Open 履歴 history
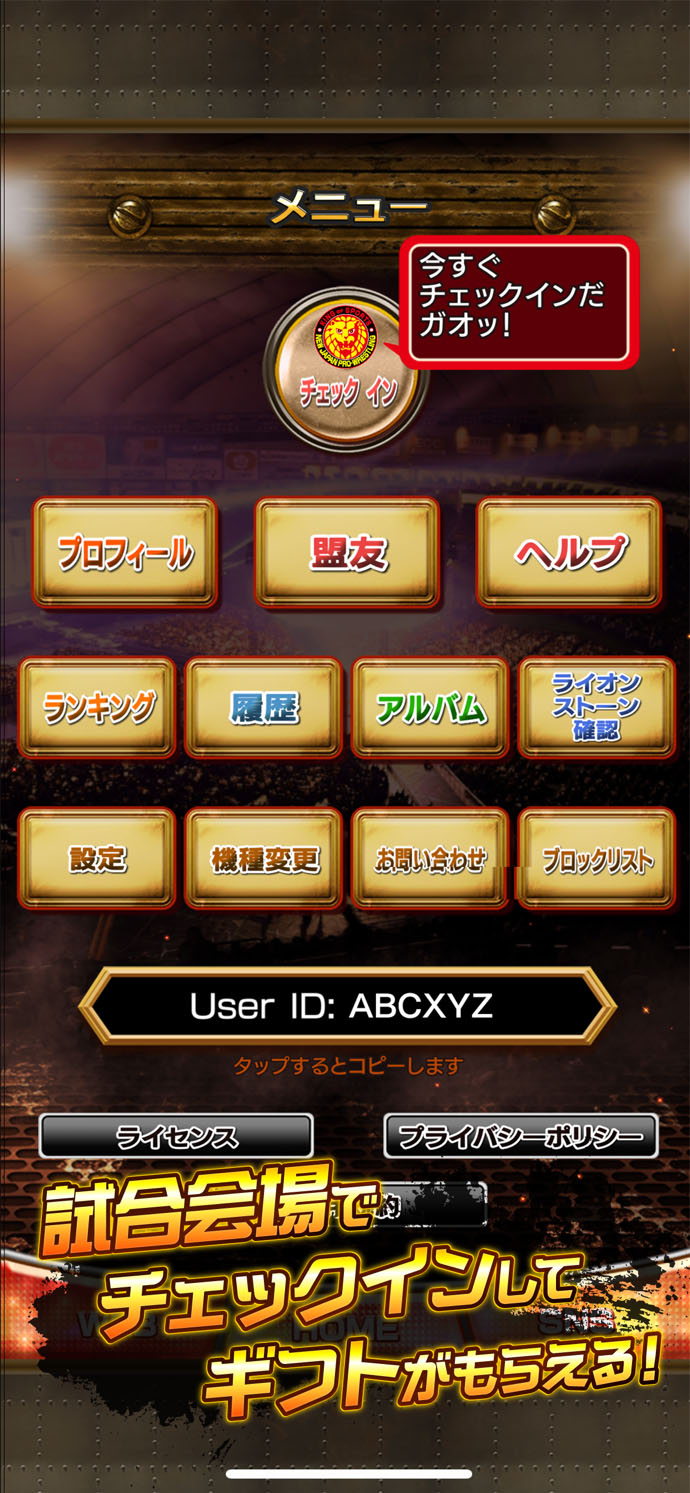The width and height of the screenshot is (690, 1493). (x=264, y=707)
